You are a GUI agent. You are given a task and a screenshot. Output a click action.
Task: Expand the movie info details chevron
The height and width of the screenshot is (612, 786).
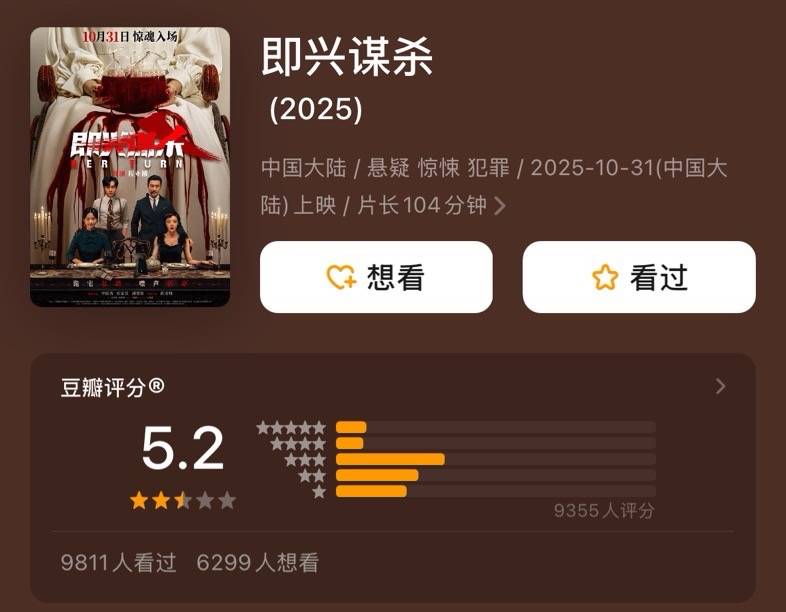(500, 206)
